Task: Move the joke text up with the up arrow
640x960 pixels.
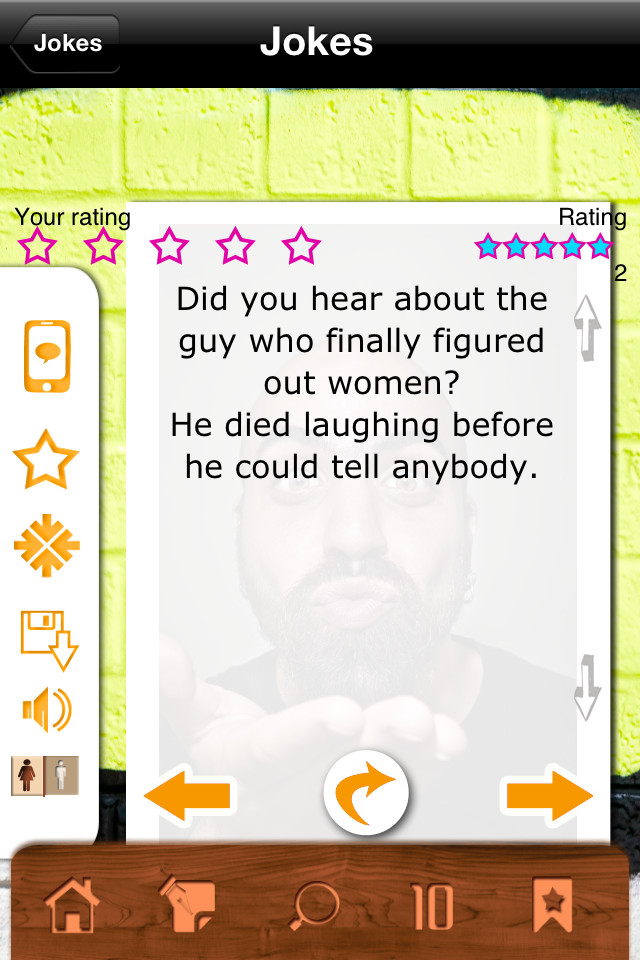Action: coord(587,328)
